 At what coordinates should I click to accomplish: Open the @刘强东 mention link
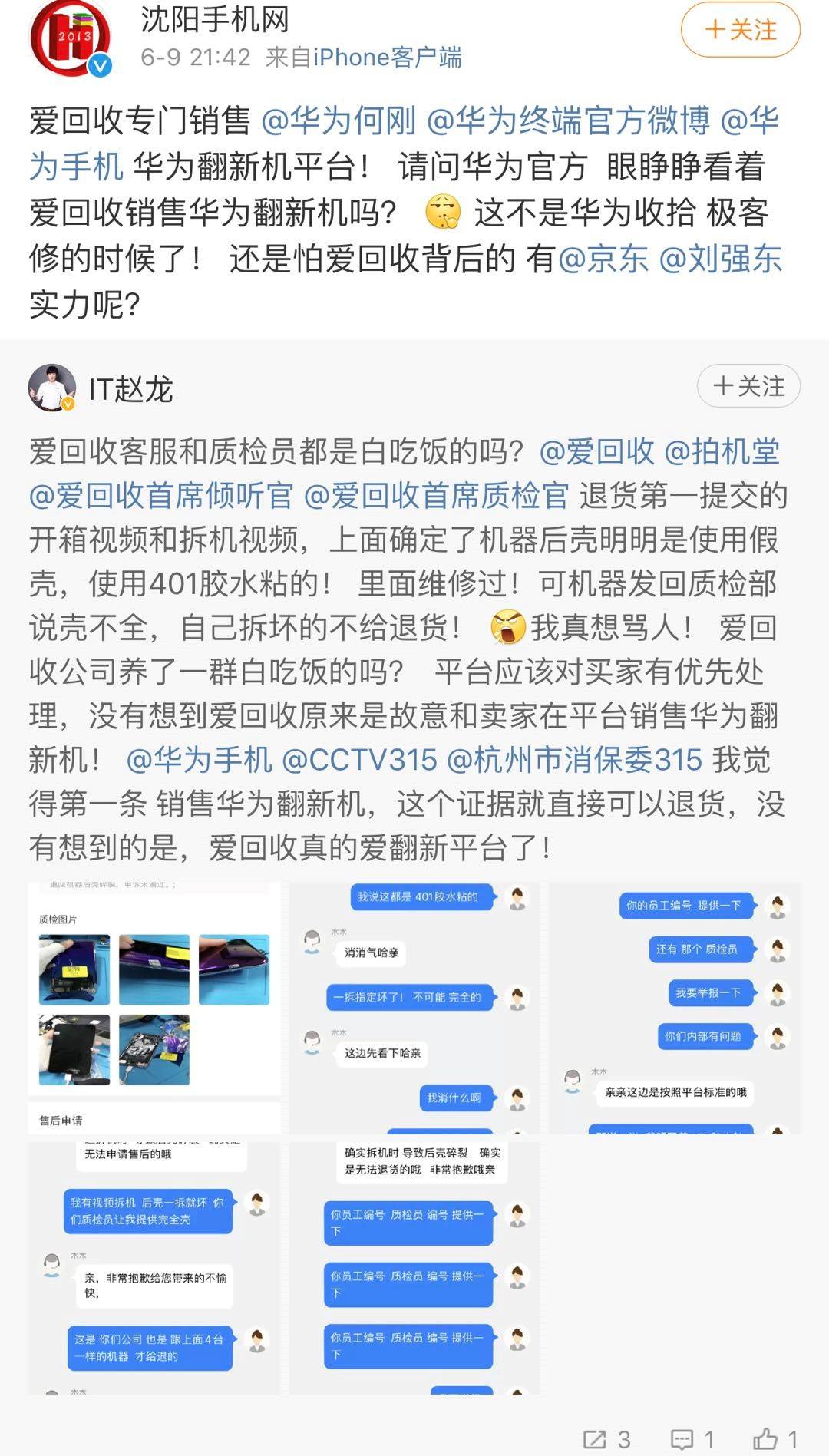click(x=720, y=259)
